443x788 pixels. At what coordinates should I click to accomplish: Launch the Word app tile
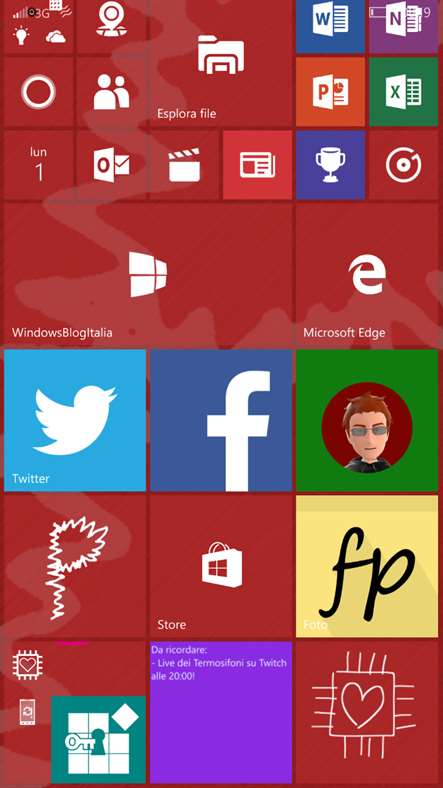330,26
